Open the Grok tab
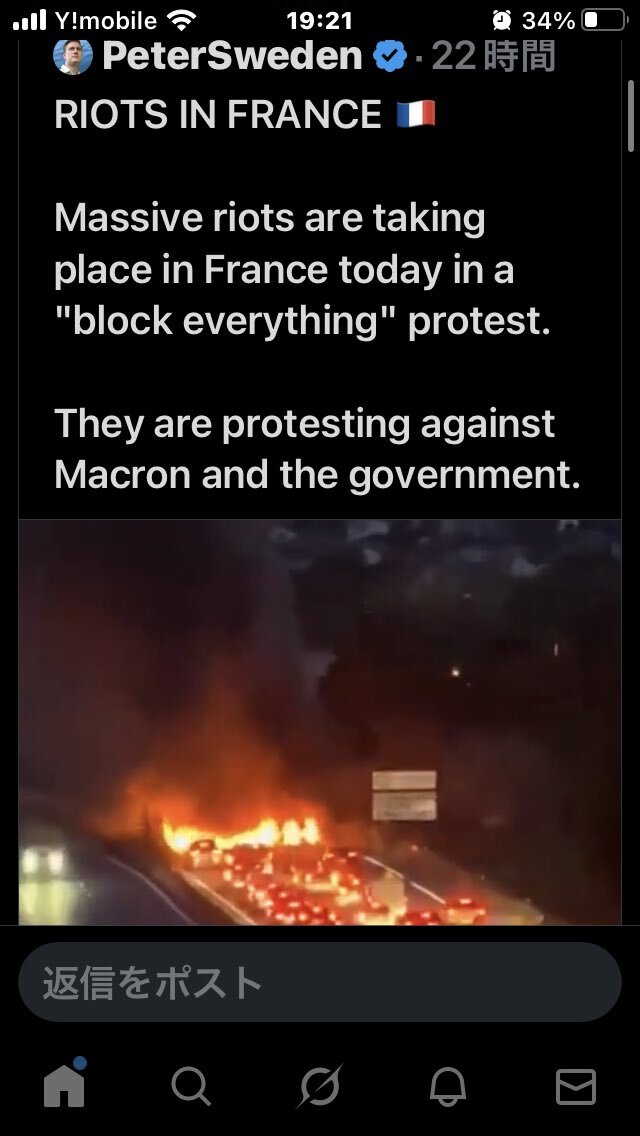 click(x=320, y=1086)
